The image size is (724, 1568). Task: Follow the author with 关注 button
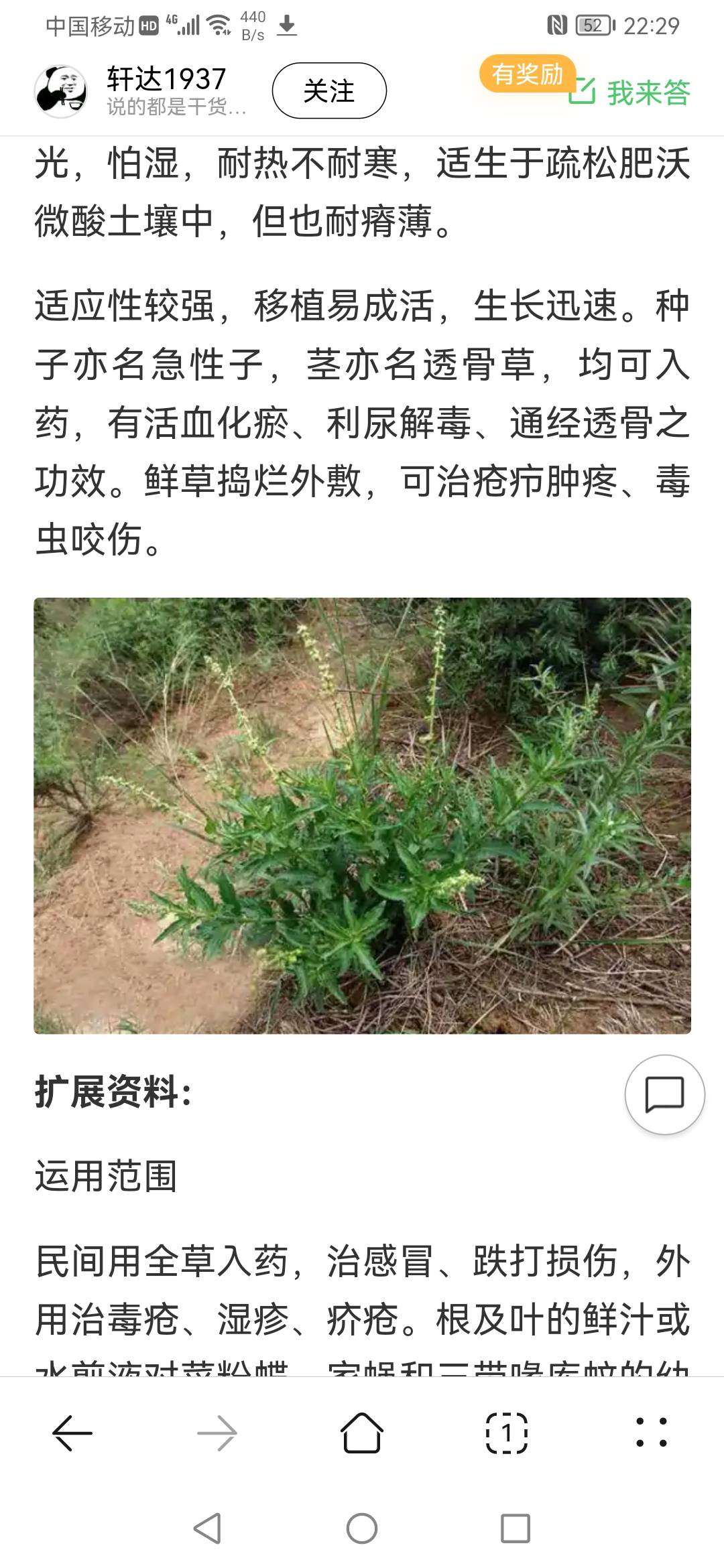click(328, 91)
